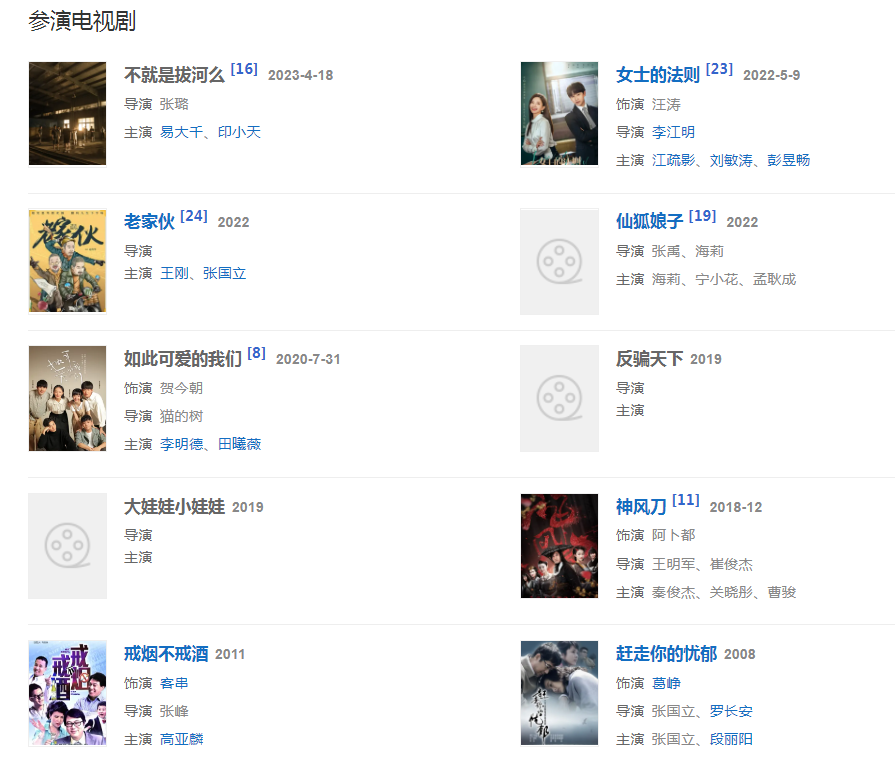This screenshot has height=768, width=895.
Task: Open the 老家伙 series page
Action: click(149, 222)
